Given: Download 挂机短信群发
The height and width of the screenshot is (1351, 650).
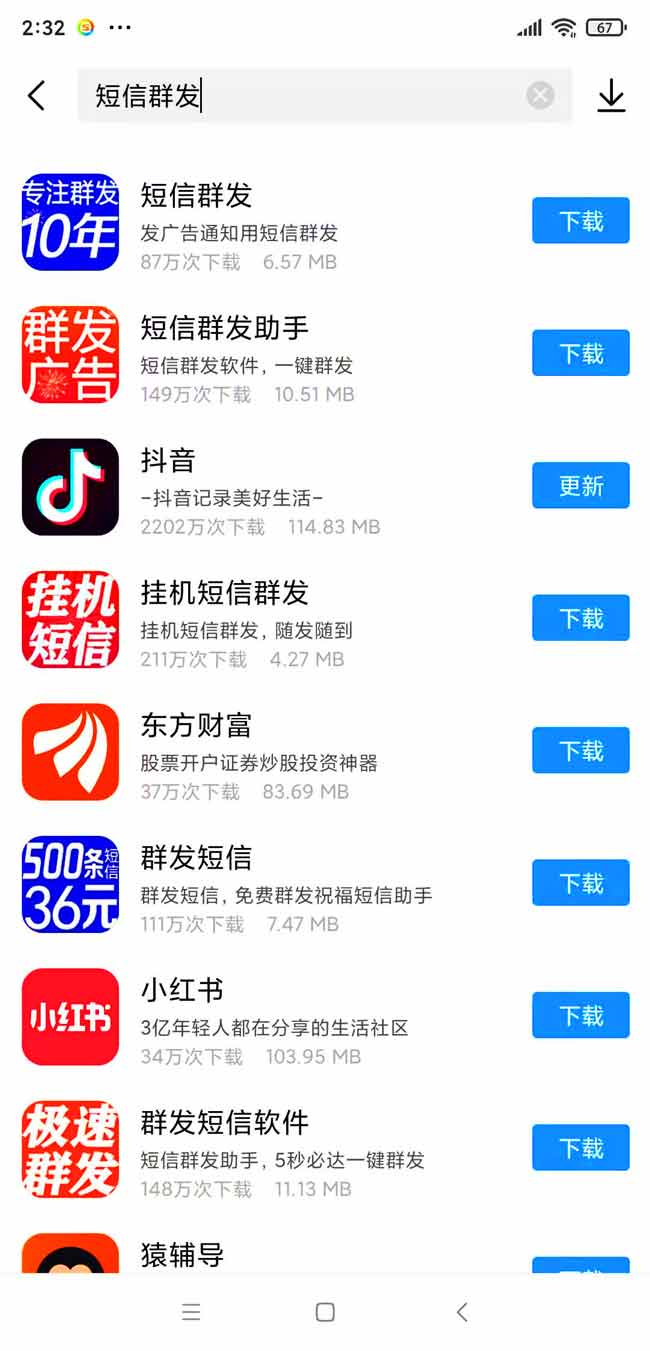Looking at the screenshot, I should (580, 618).
